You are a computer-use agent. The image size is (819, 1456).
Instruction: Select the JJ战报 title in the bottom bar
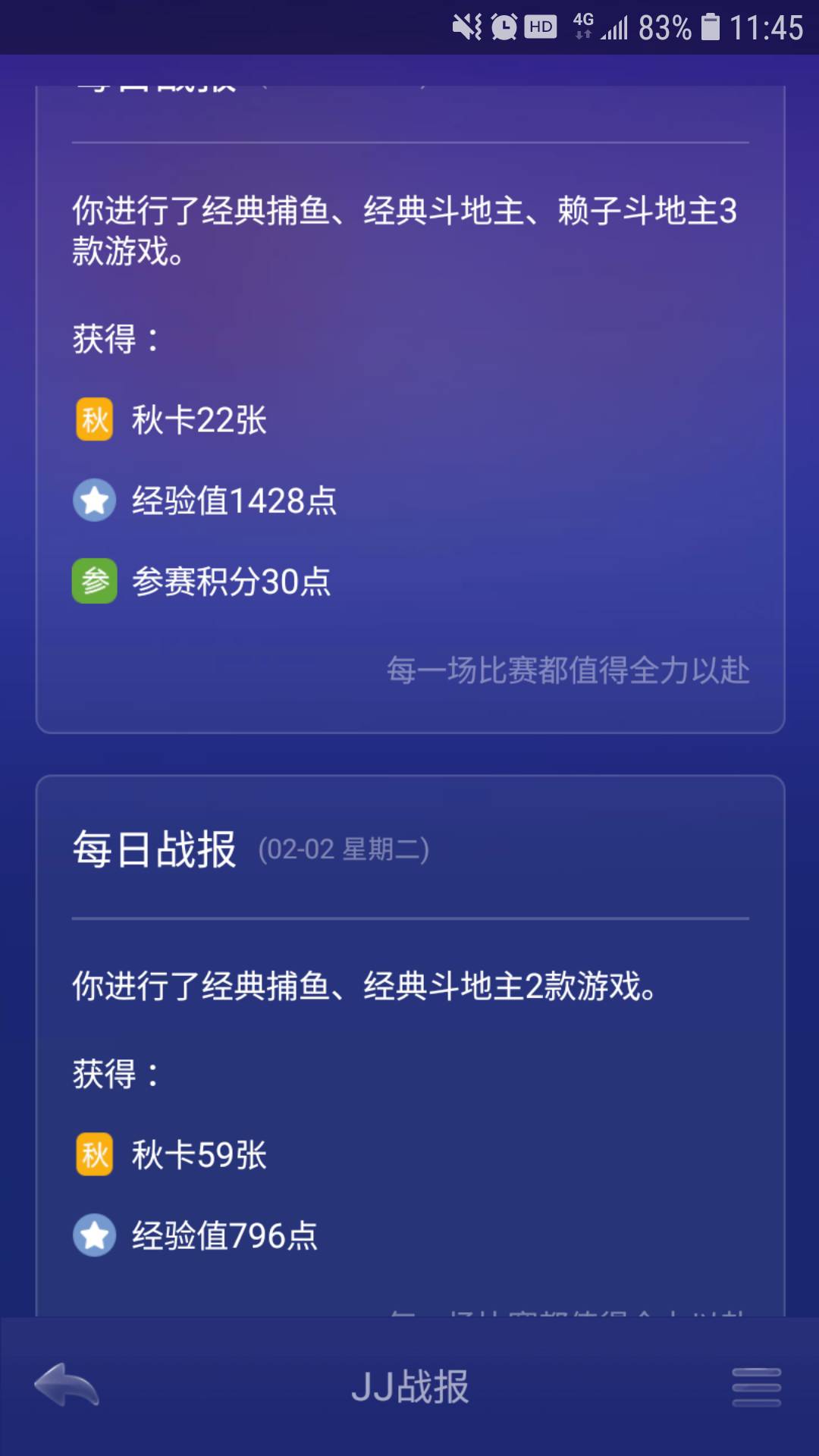pyautogui.click(x=409, y=1385)
